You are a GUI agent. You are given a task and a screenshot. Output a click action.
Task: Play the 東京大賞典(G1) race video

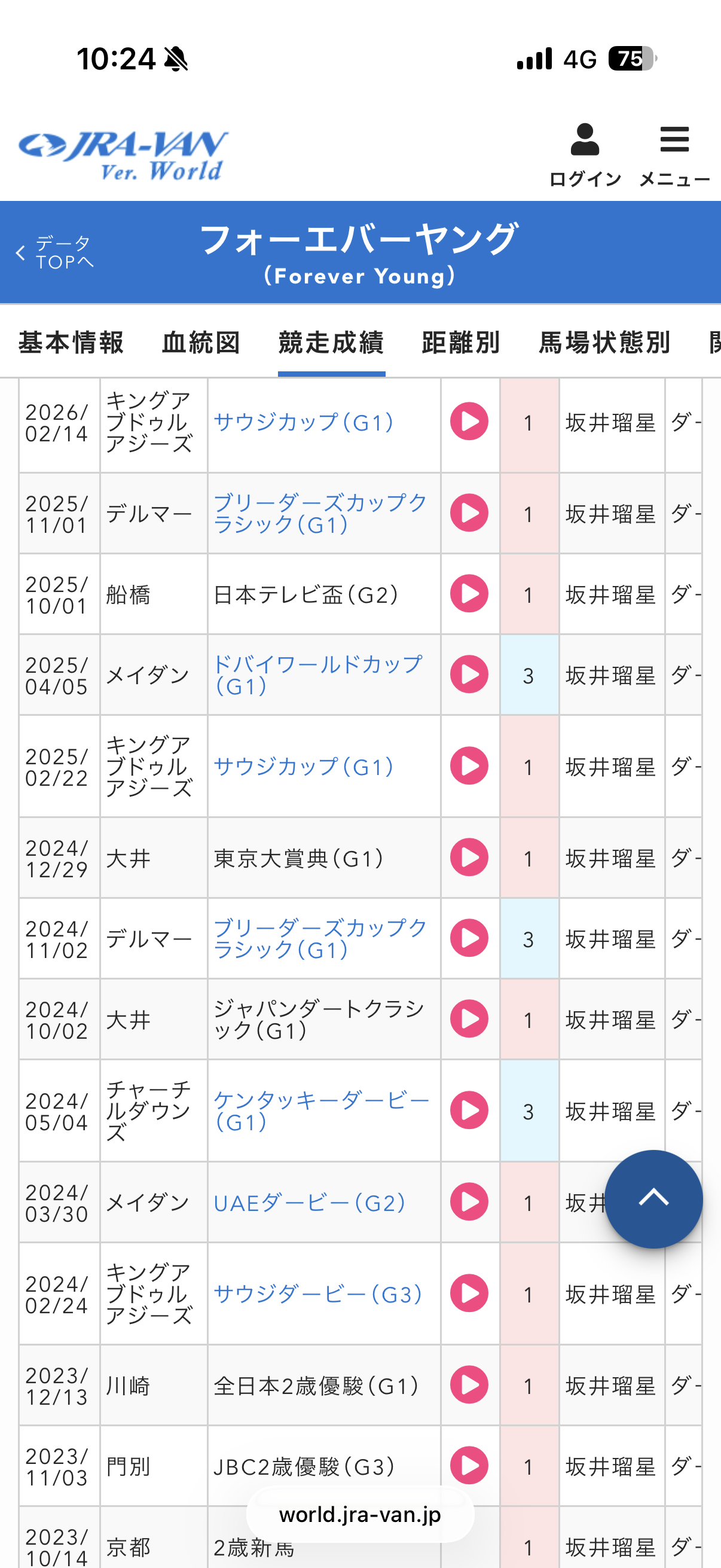469,858
